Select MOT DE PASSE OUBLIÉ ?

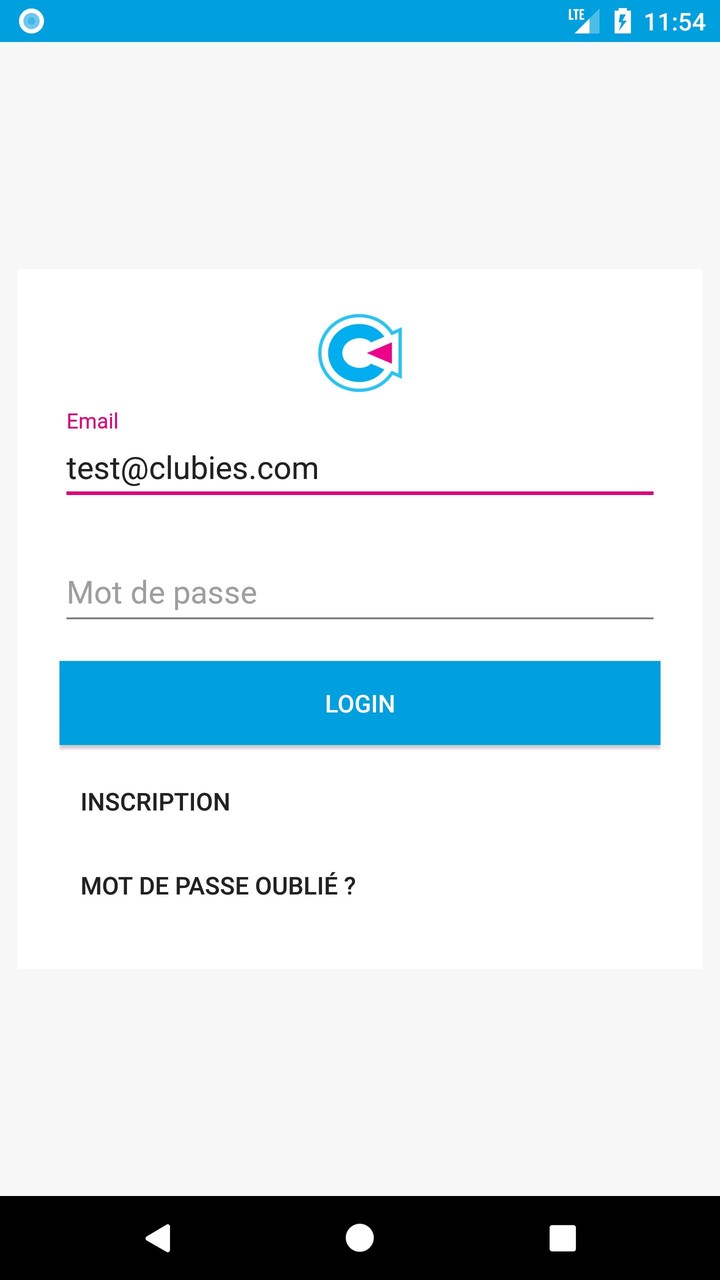(x=218, y=886)
